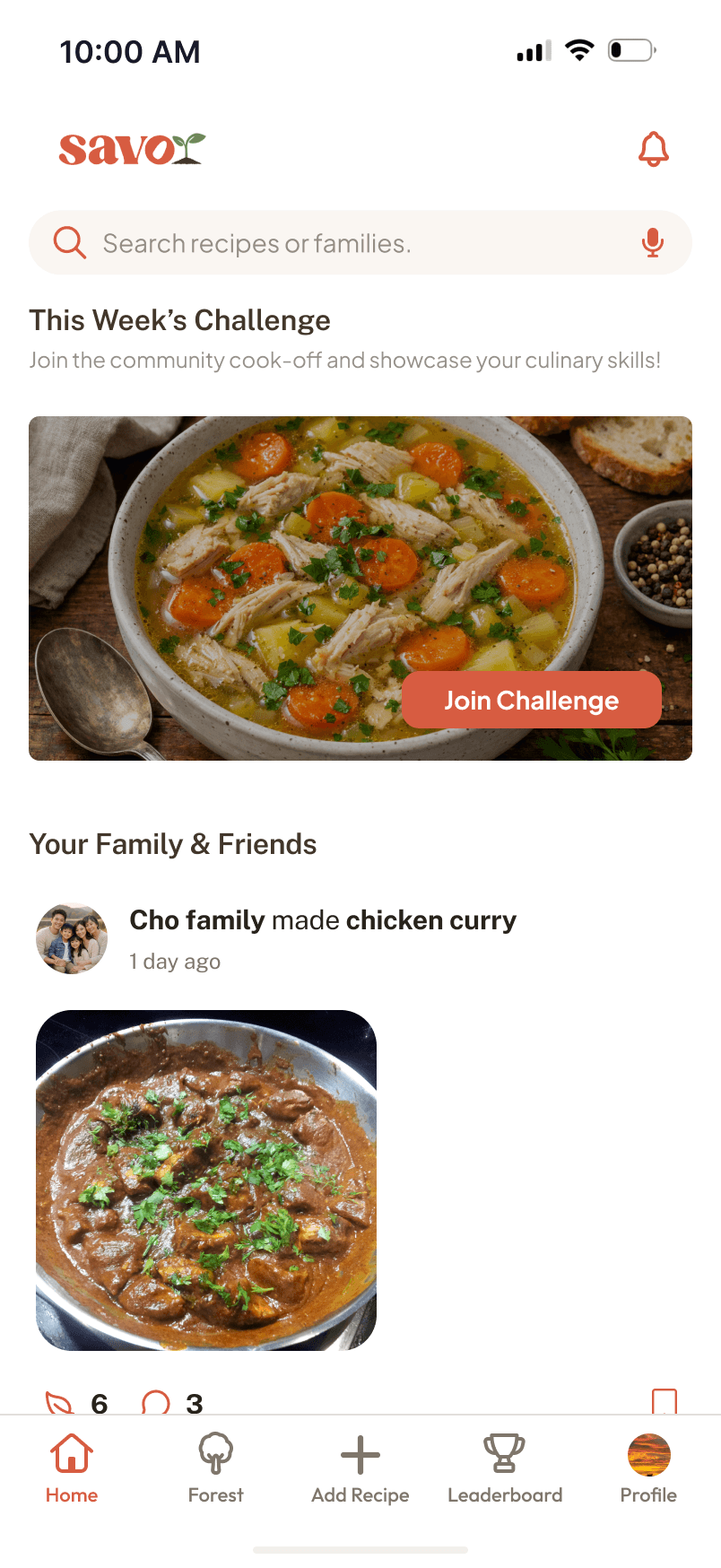721x1568 pixels.
Task: Open the notifications bell
Action: click(653, 149)
